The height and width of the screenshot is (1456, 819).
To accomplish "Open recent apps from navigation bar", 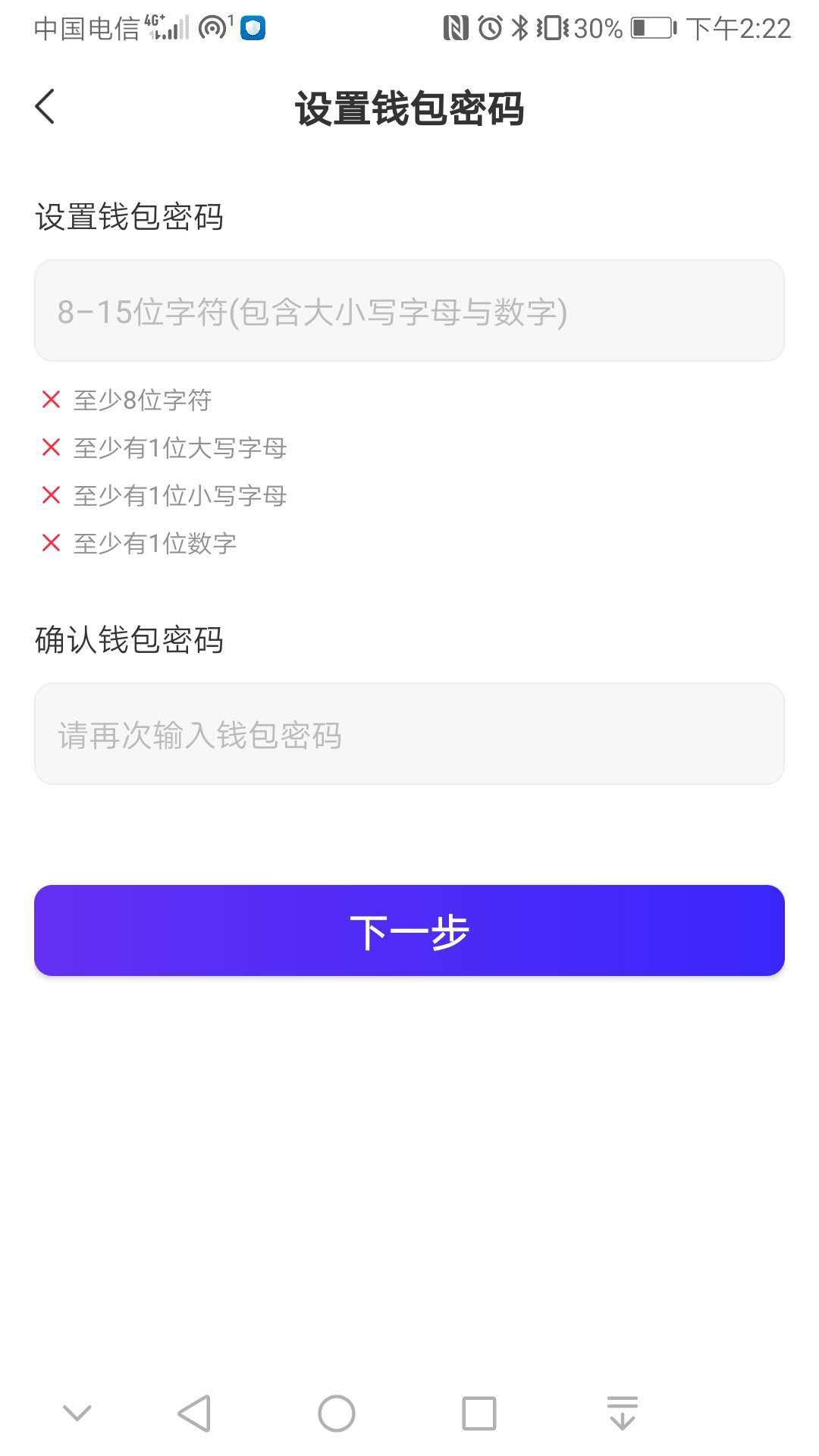I will [x=479, y=1414].
